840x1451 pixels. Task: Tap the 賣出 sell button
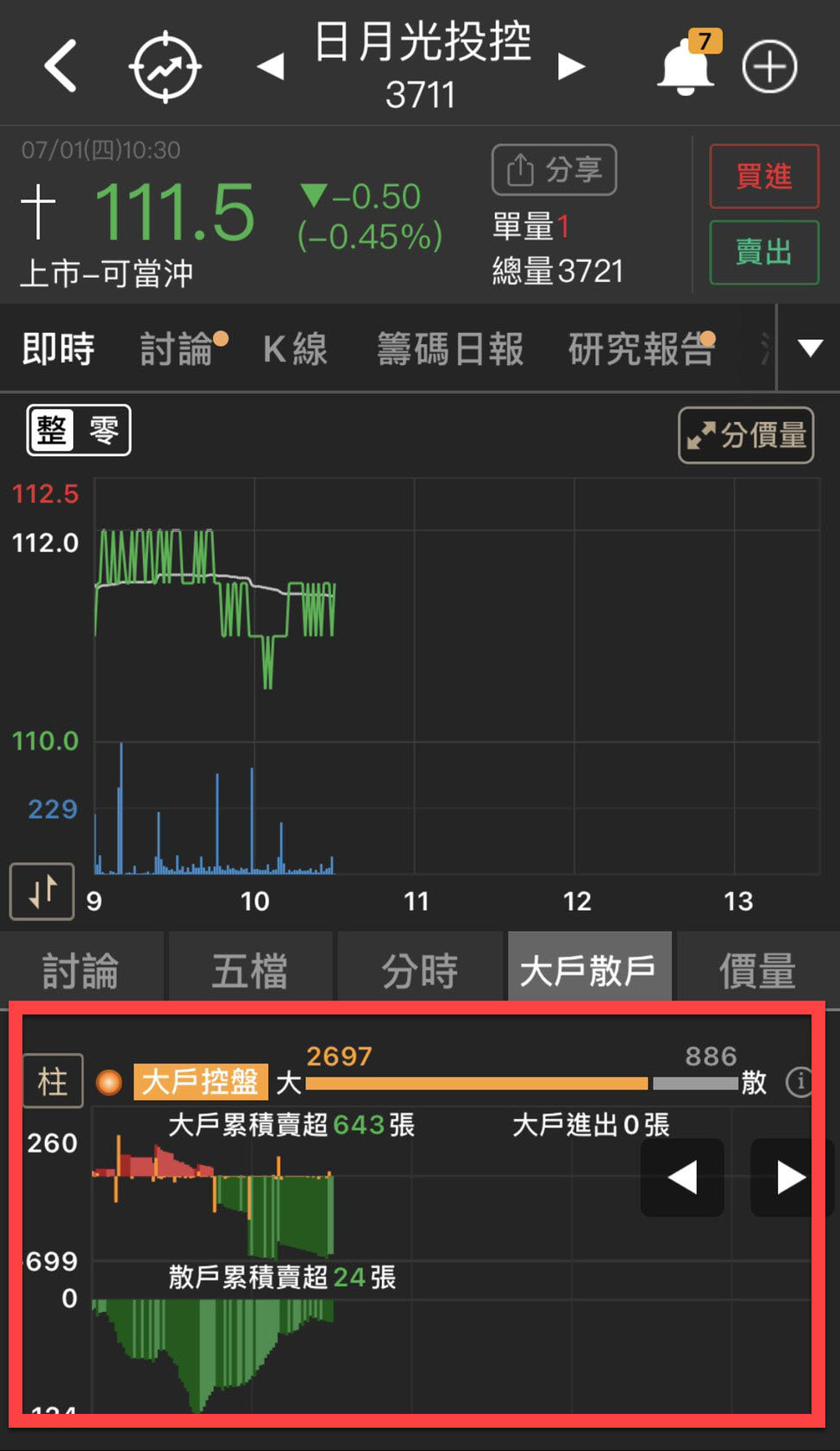point(763,252)
